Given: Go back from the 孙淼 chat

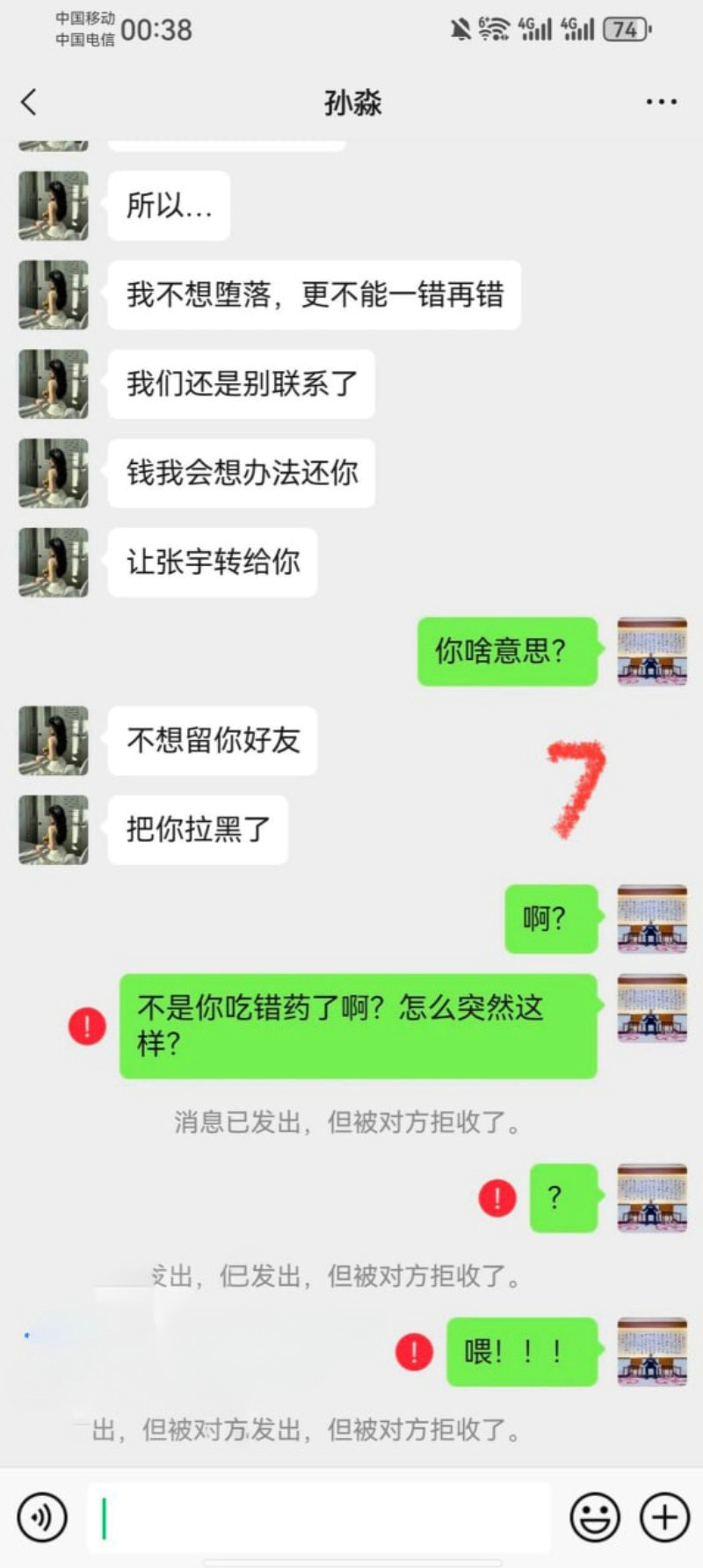Looking at the screenshot, I should click(30, 102).
